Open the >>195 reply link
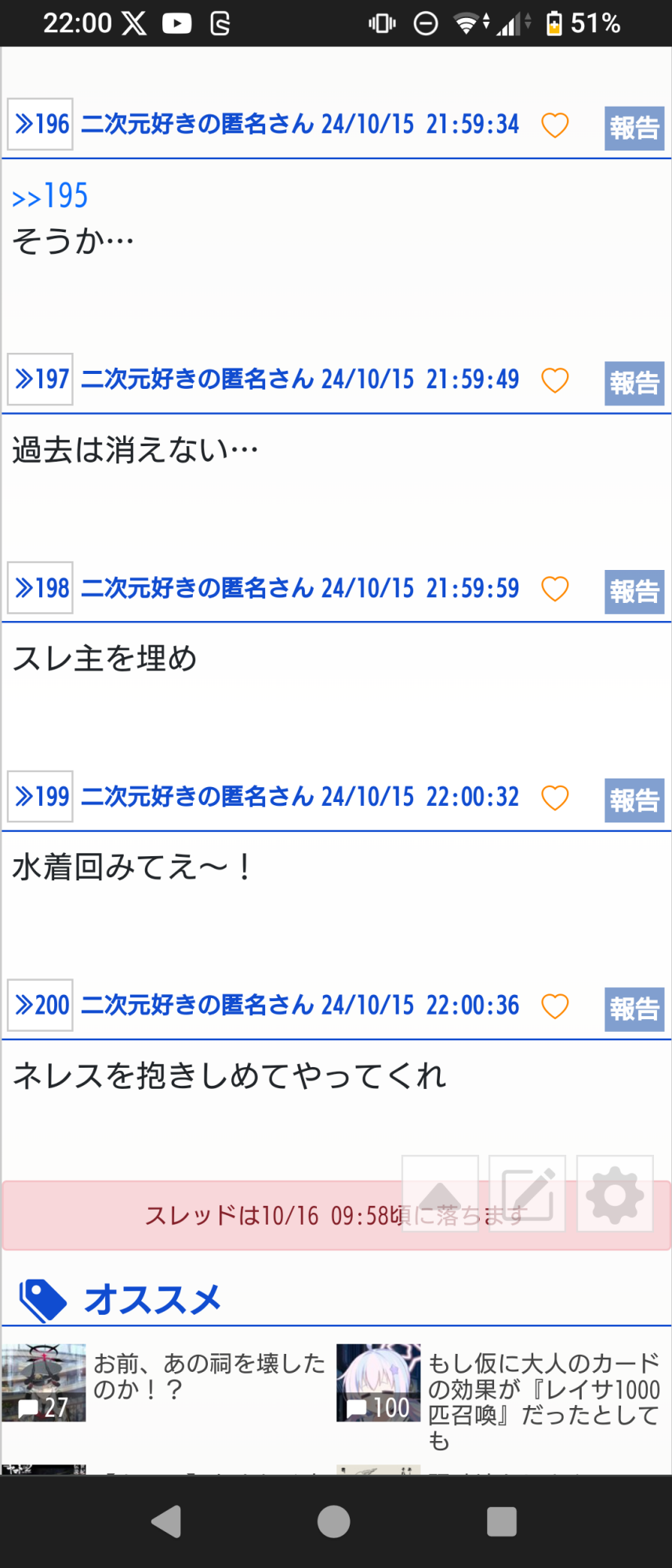Screen dimensions: 672x1568 (x=50, y=196)
